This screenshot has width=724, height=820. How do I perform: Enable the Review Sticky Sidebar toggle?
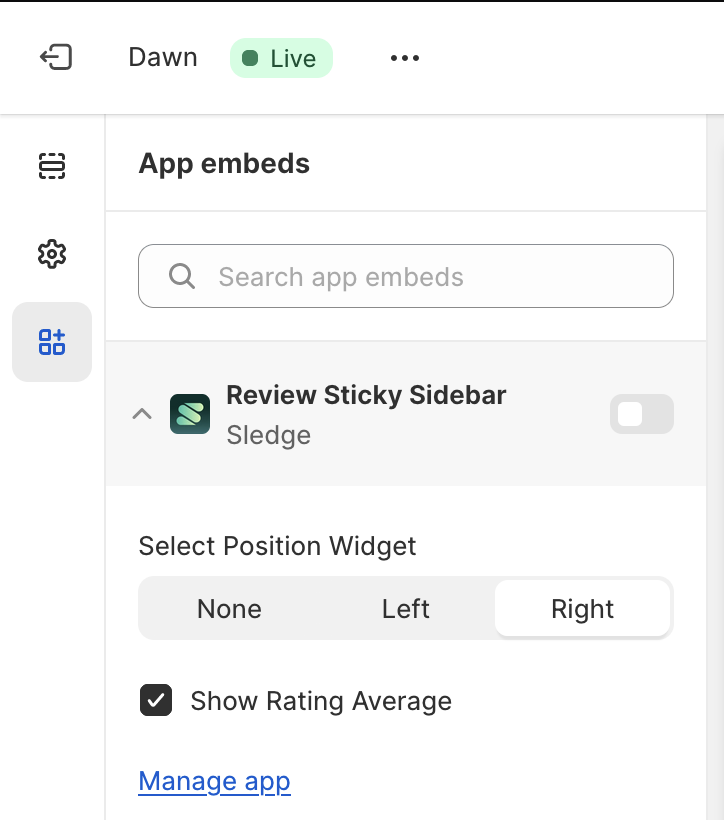click(641, 413)
